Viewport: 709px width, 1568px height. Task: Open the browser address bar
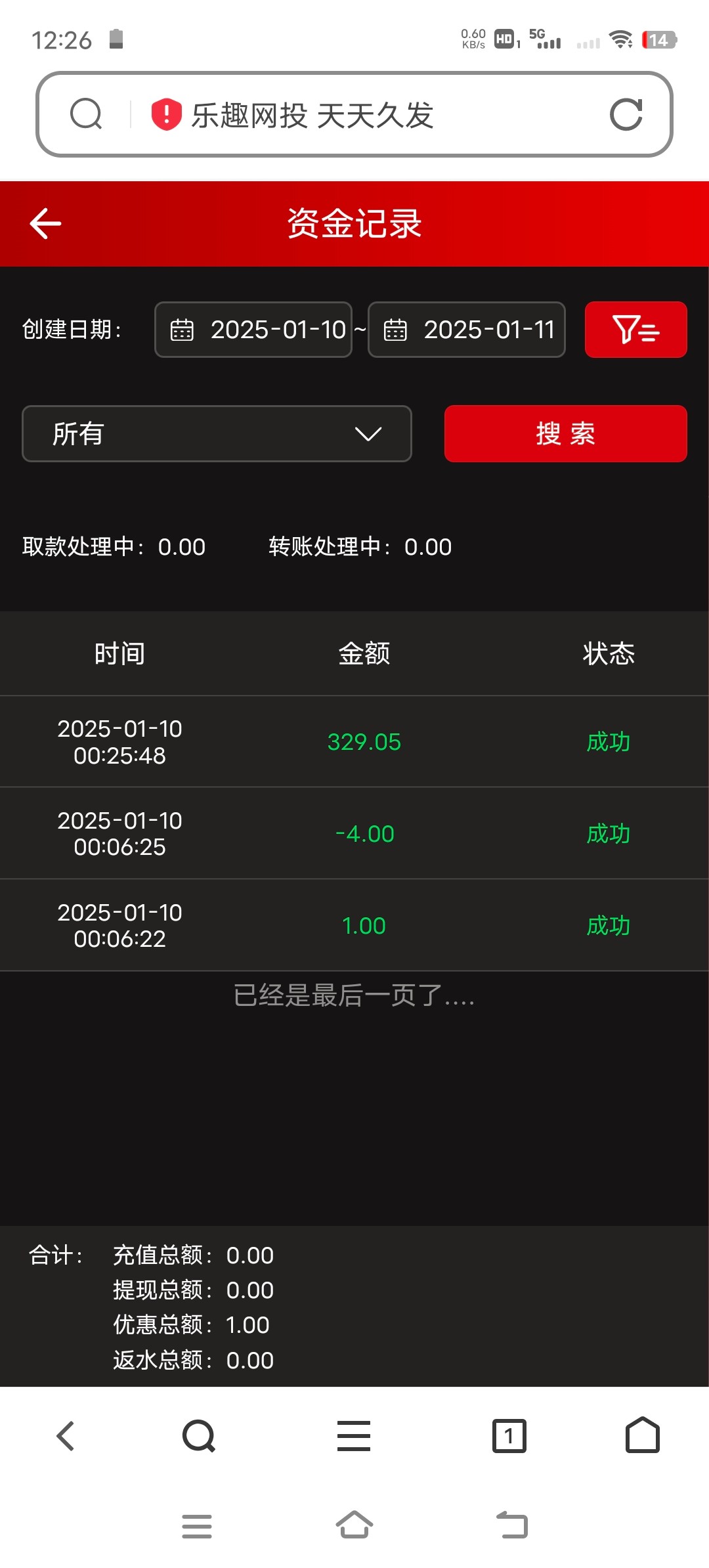point(354,115)
